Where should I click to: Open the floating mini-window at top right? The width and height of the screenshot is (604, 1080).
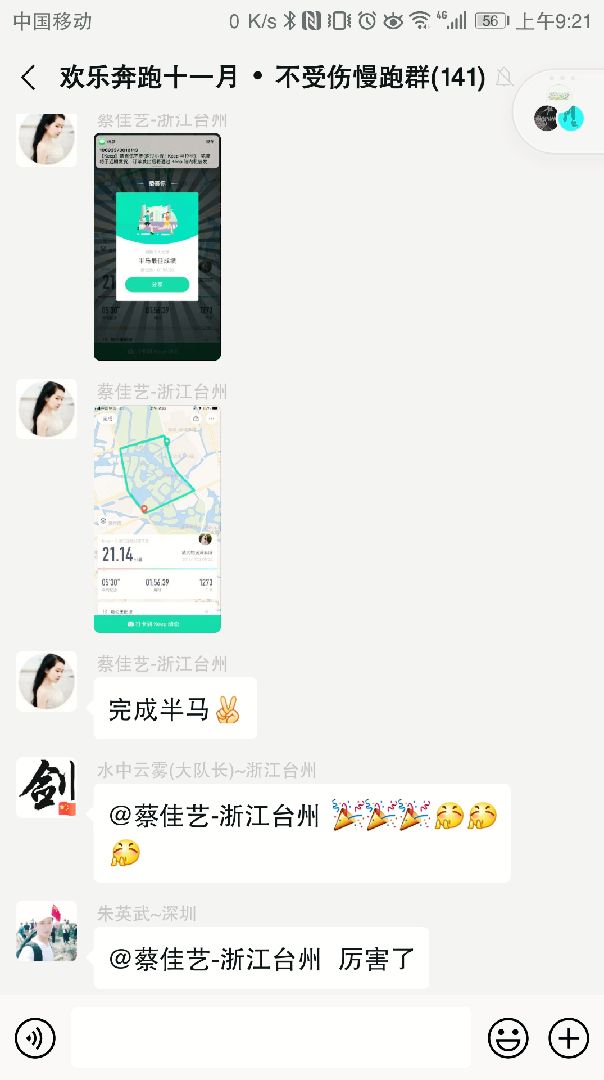coord(559,112)
